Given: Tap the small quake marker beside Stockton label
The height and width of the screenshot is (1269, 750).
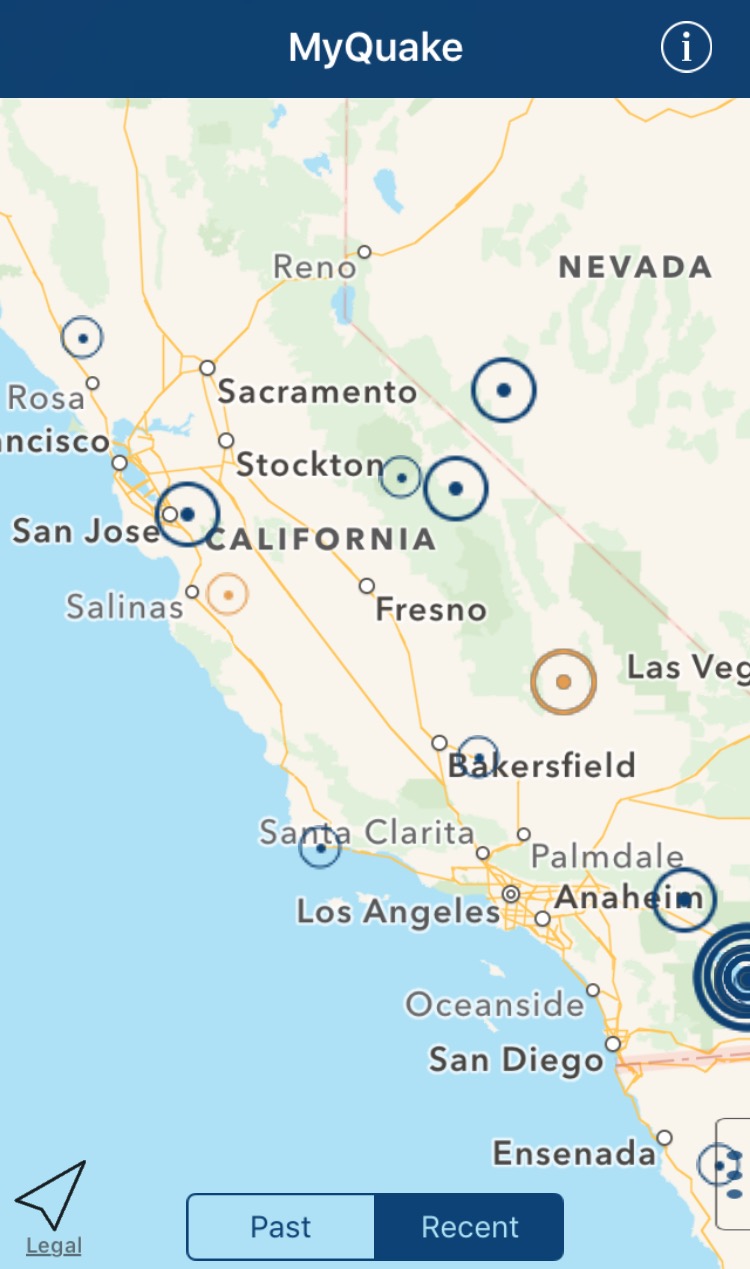Looking at the screenshot, I should click(x=401, y=477).
